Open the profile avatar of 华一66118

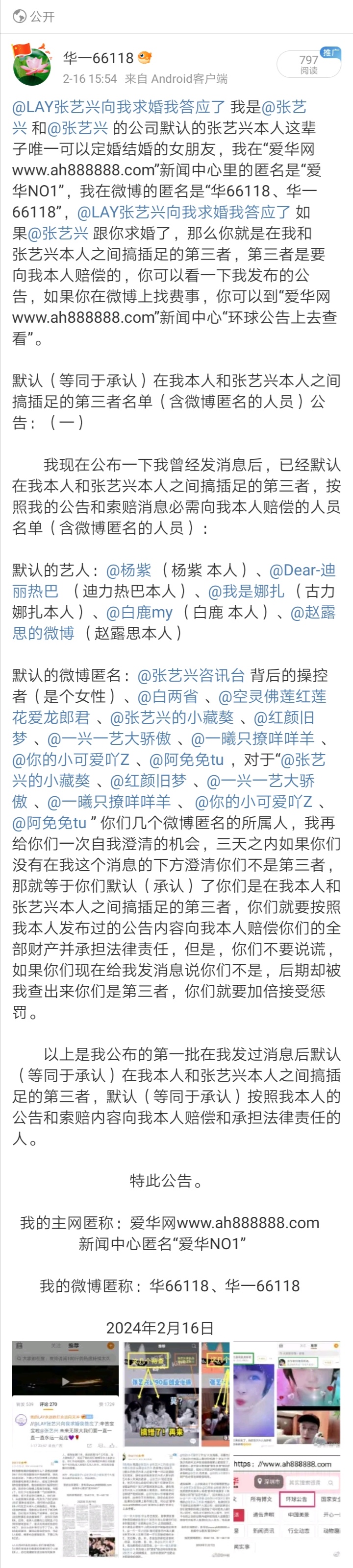(x=32, y=65)
